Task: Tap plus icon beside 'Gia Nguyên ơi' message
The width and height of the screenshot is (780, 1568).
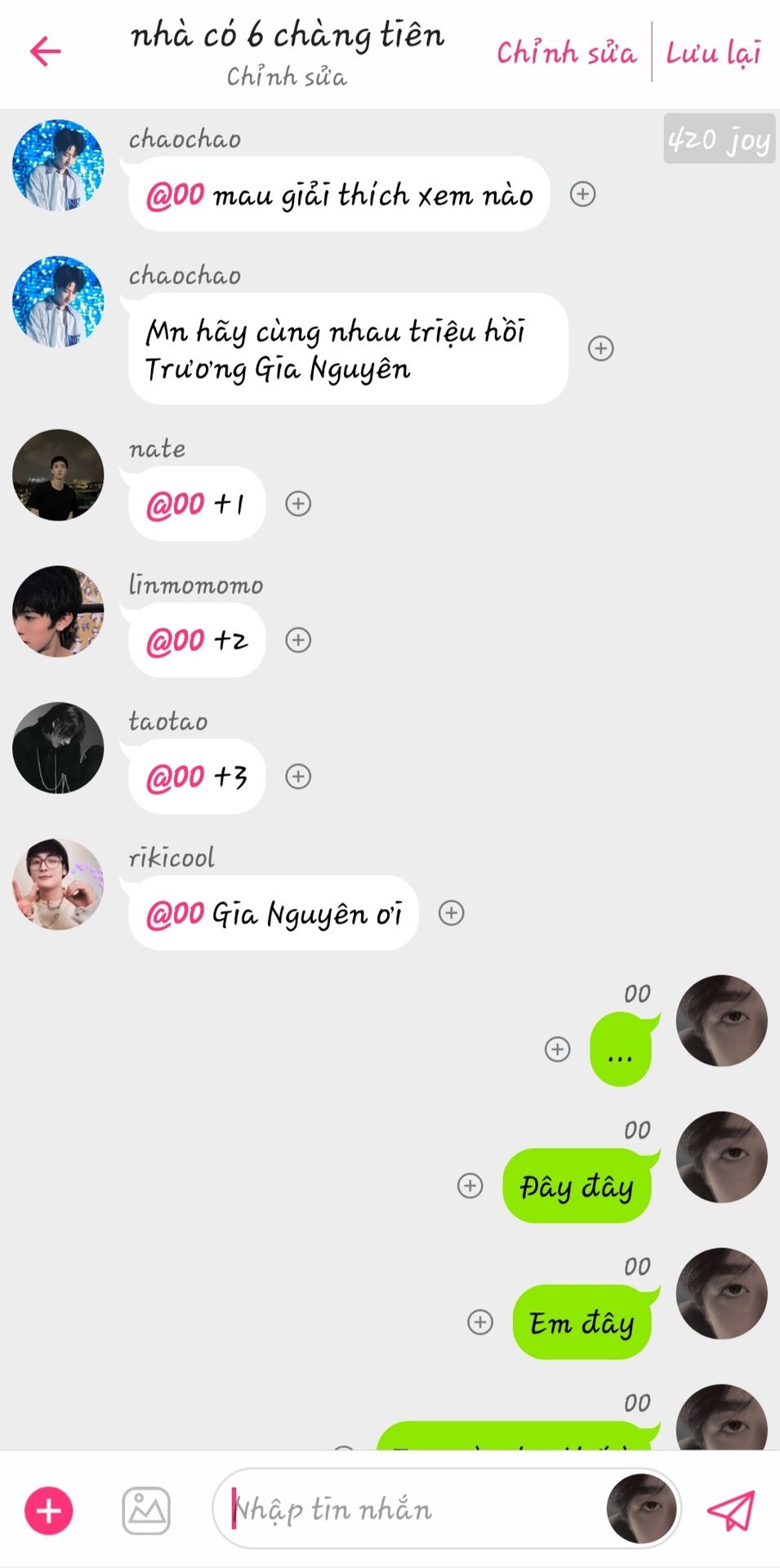Action: (x=452, y=913)
